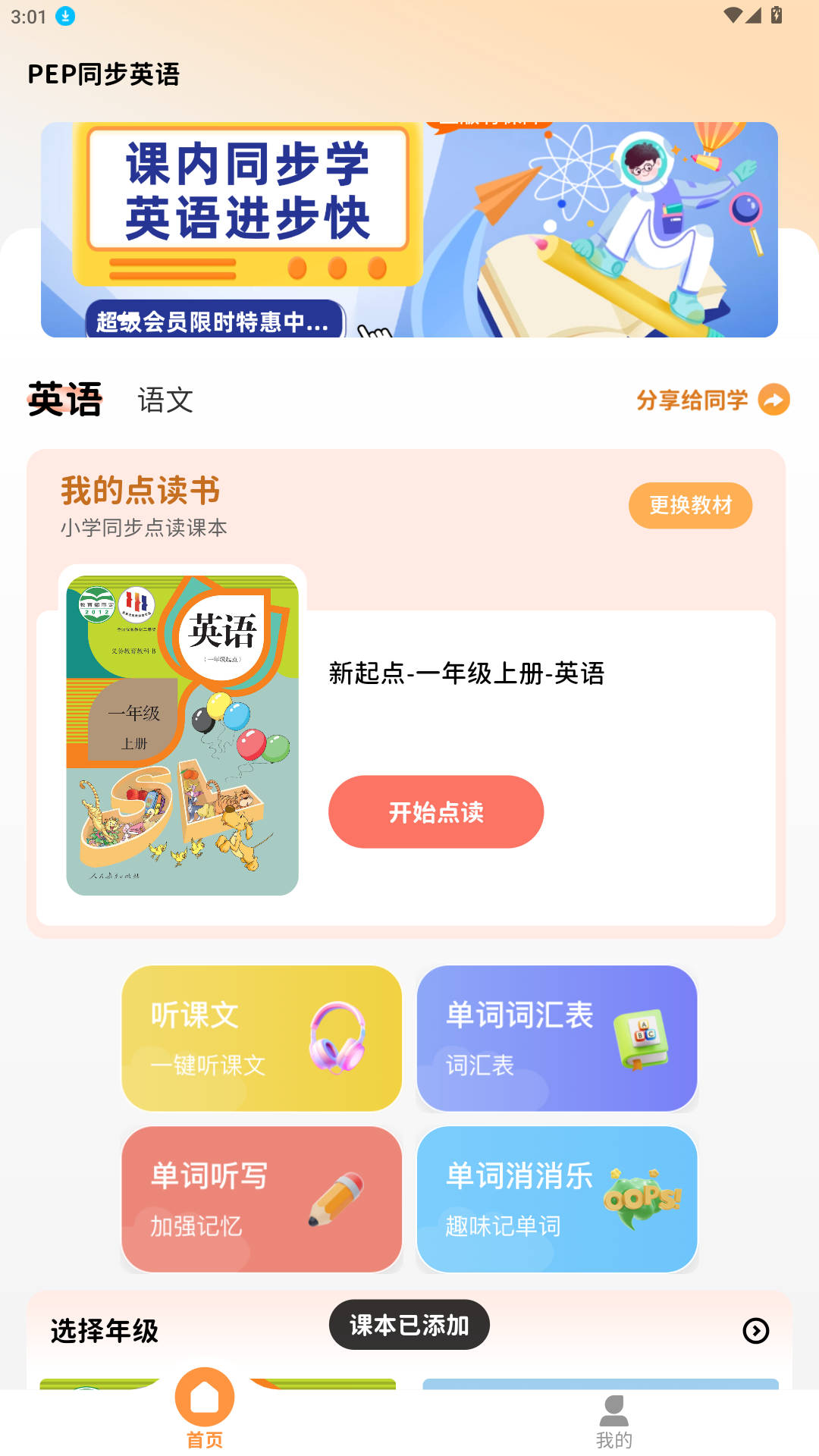819x1456 pixels.
Task: Tap 更换教材 to change textbook
Action: click(x=690, y=505)
